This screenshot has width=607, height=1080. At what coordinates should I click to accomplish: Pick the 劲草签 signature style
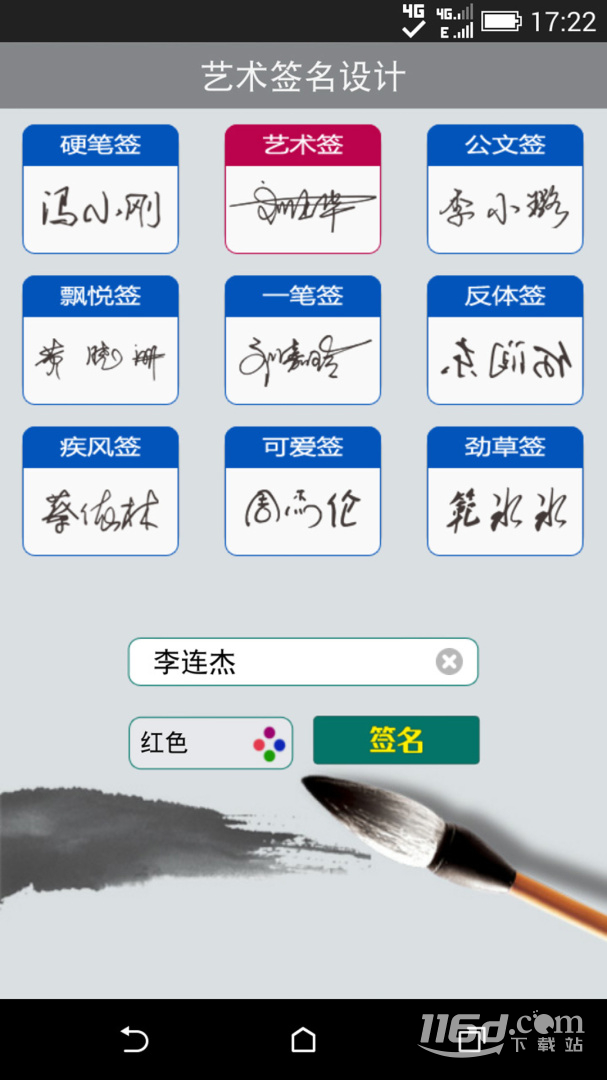click(505, 491)
